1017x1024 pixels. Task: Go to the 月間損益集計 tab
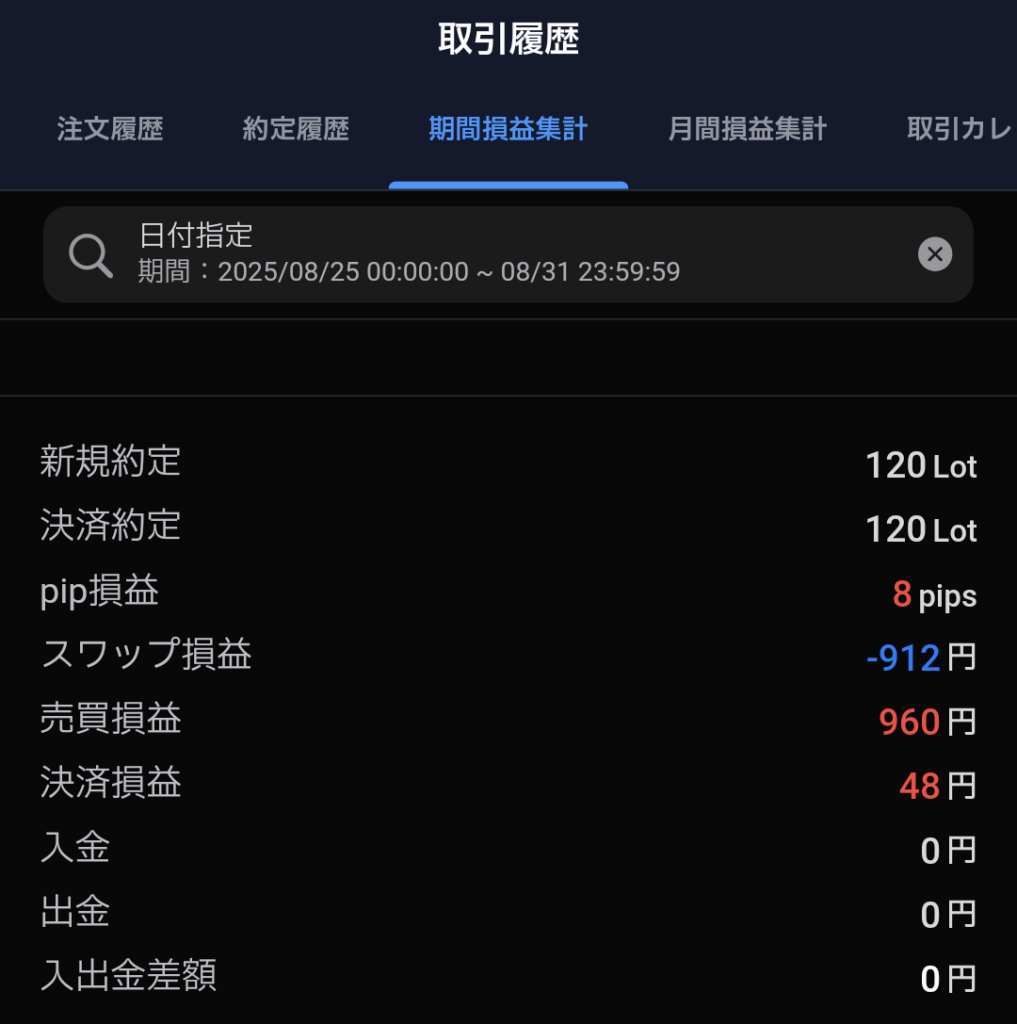[747, 129]
